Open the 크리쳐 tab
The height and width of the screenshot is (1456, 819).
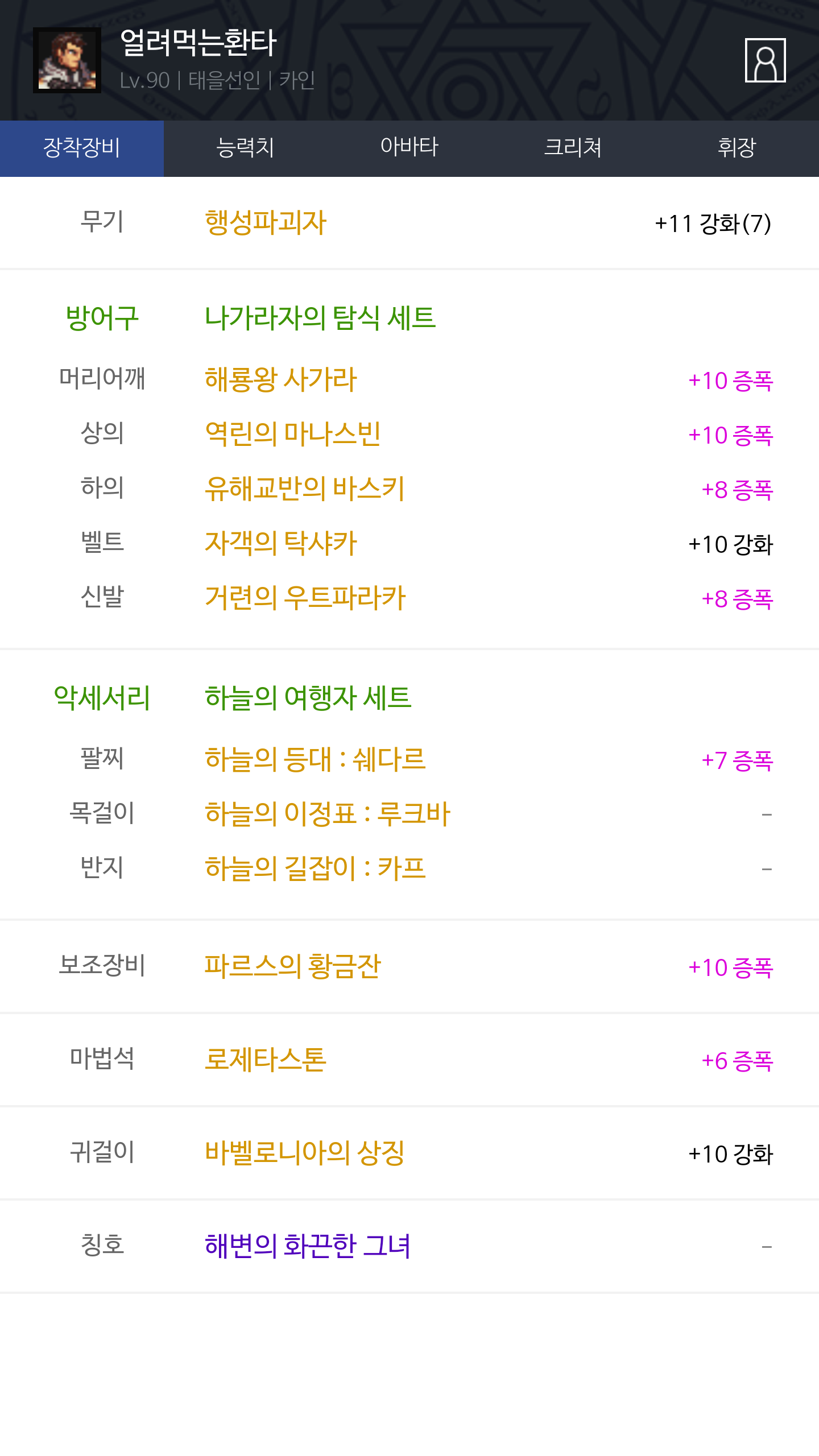point(573,148)
